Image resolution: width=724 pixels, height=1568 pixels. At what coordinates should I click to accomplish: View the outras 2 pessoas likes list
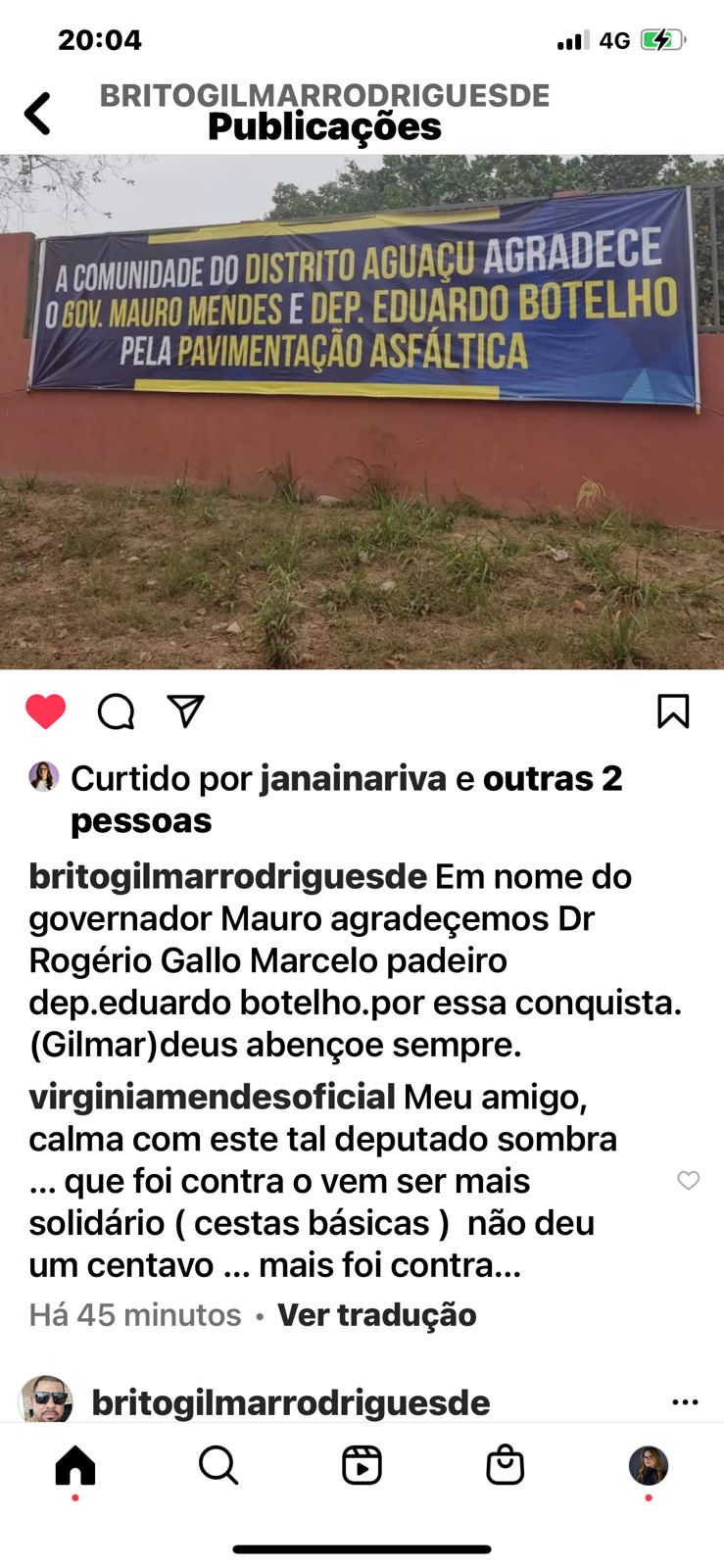[347, 800]
